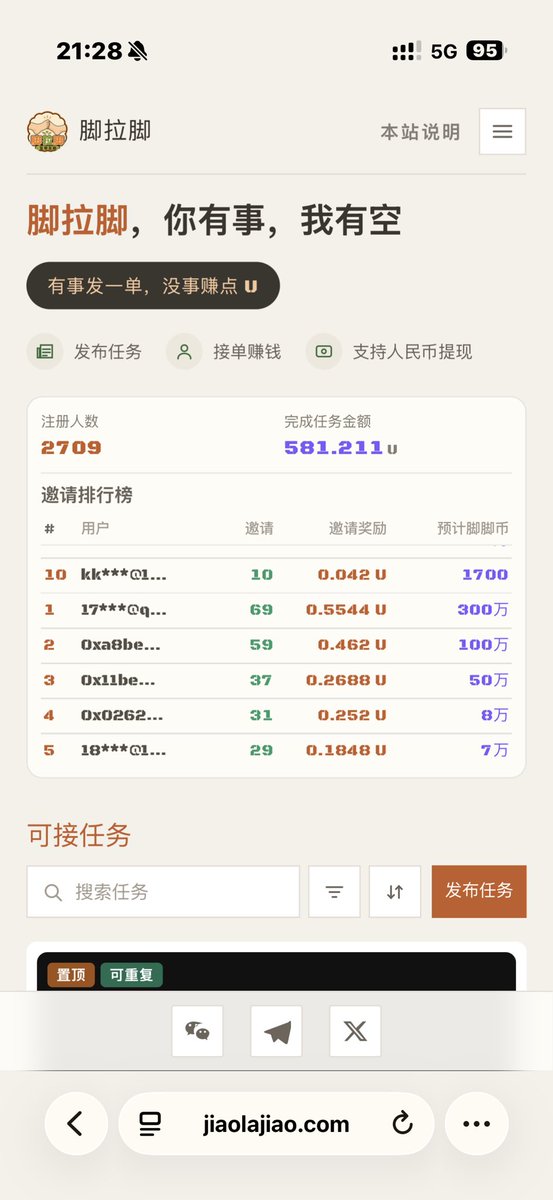Open the Telegram icon

(276, 1031)
